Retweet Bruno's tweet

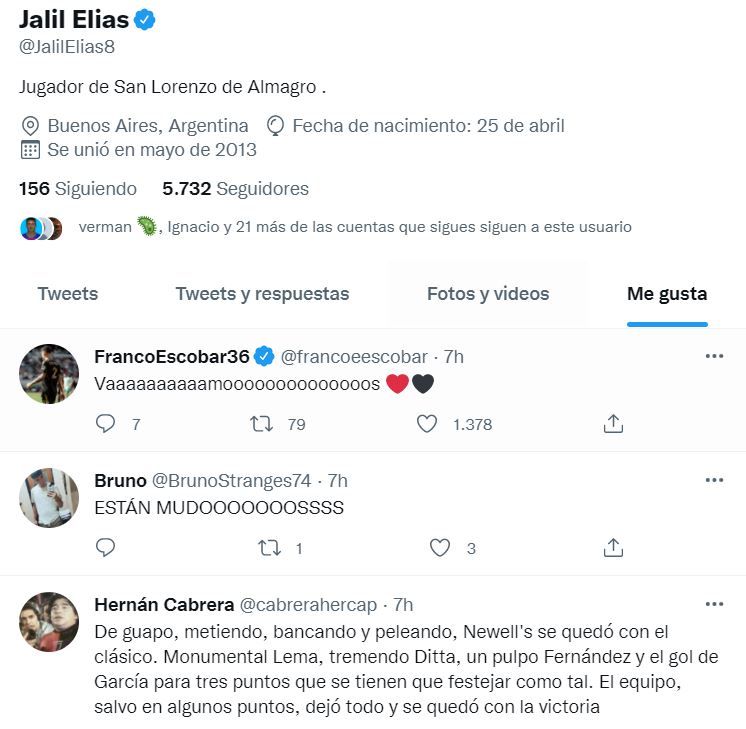pyautogui.click(x=270, y=547)
